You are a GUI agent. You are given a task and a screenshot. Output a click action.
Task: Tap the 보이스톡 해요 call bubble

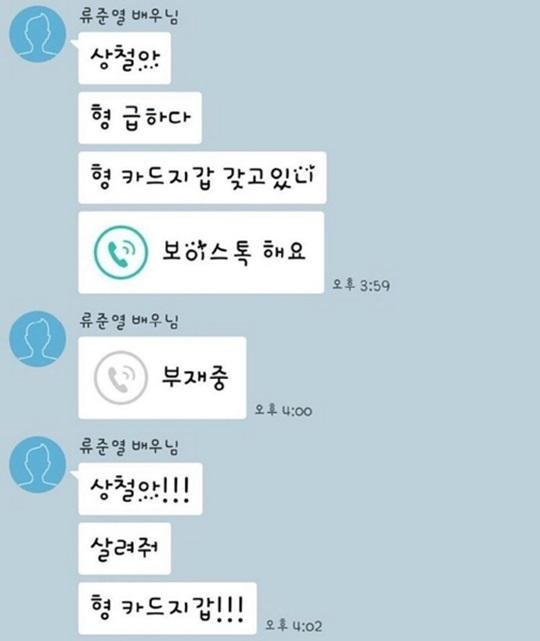click(201, 252)
